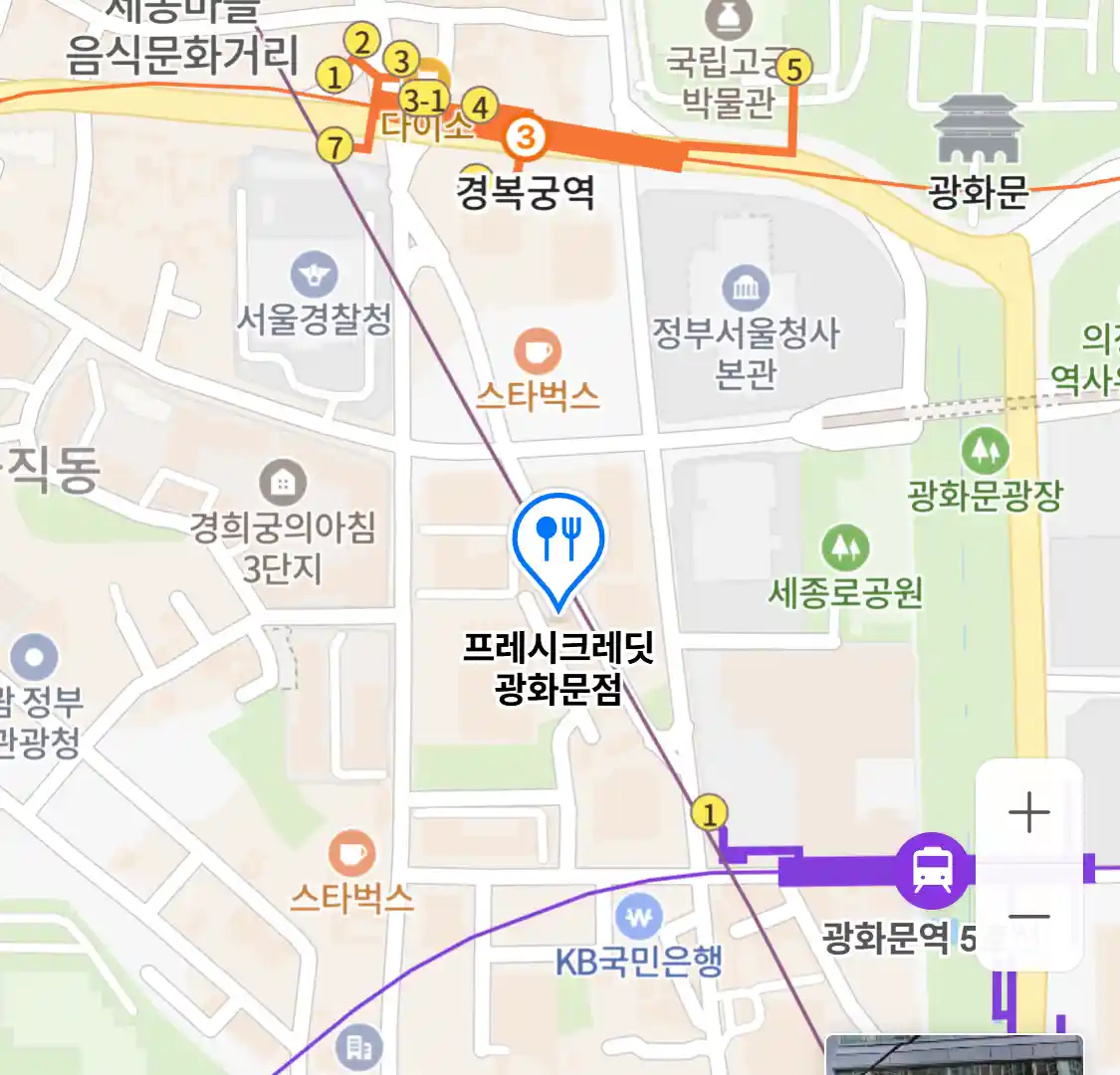1120x1075 pixels.
Task: Open the 스타벅스 place near KB국민은행
Action: (x=351, y=855)
